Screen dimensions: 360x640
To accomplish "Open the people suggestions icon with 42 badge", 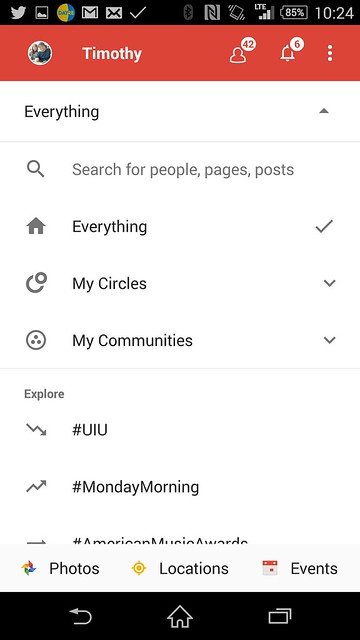I will pos(242,51).
